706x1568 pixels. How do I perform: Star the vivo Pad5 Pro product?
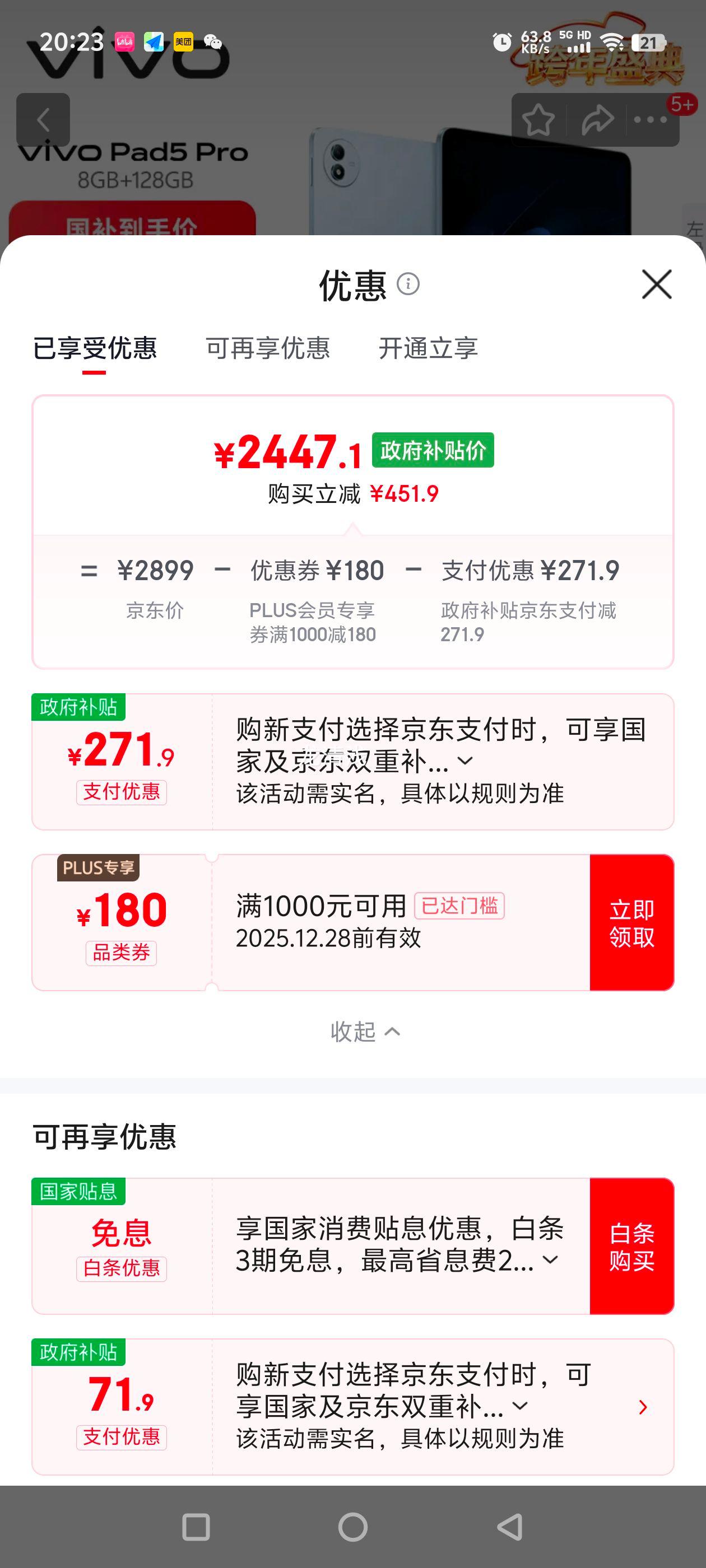(538, 119)
